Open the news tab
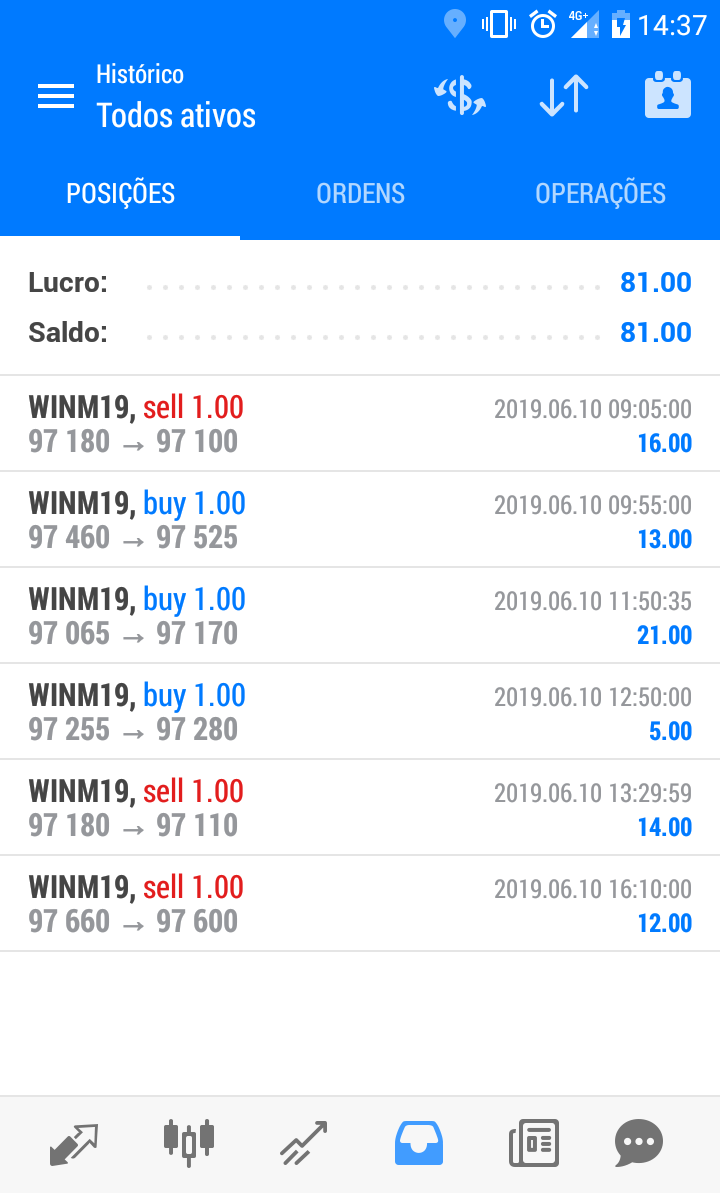The width and height of the screenshot is (720, 1193). coord(533,1143)
